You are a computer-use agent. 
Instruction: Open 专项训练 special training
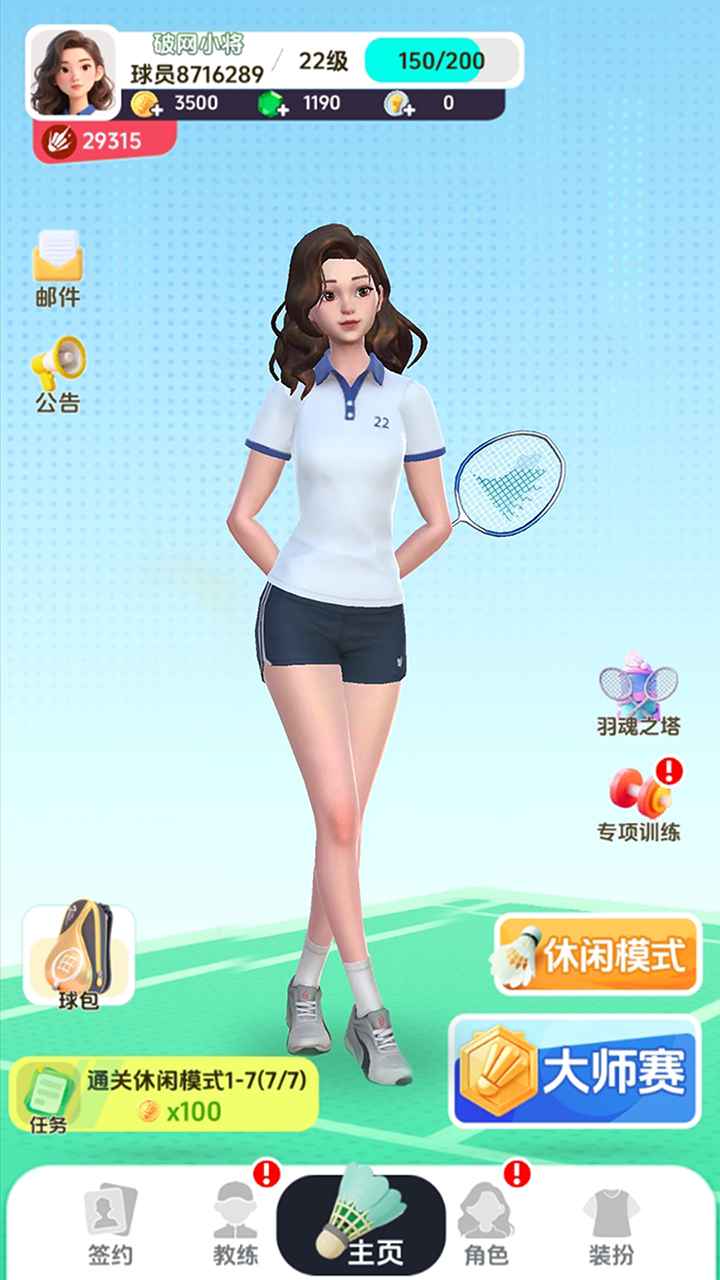[x=640, y=801]
